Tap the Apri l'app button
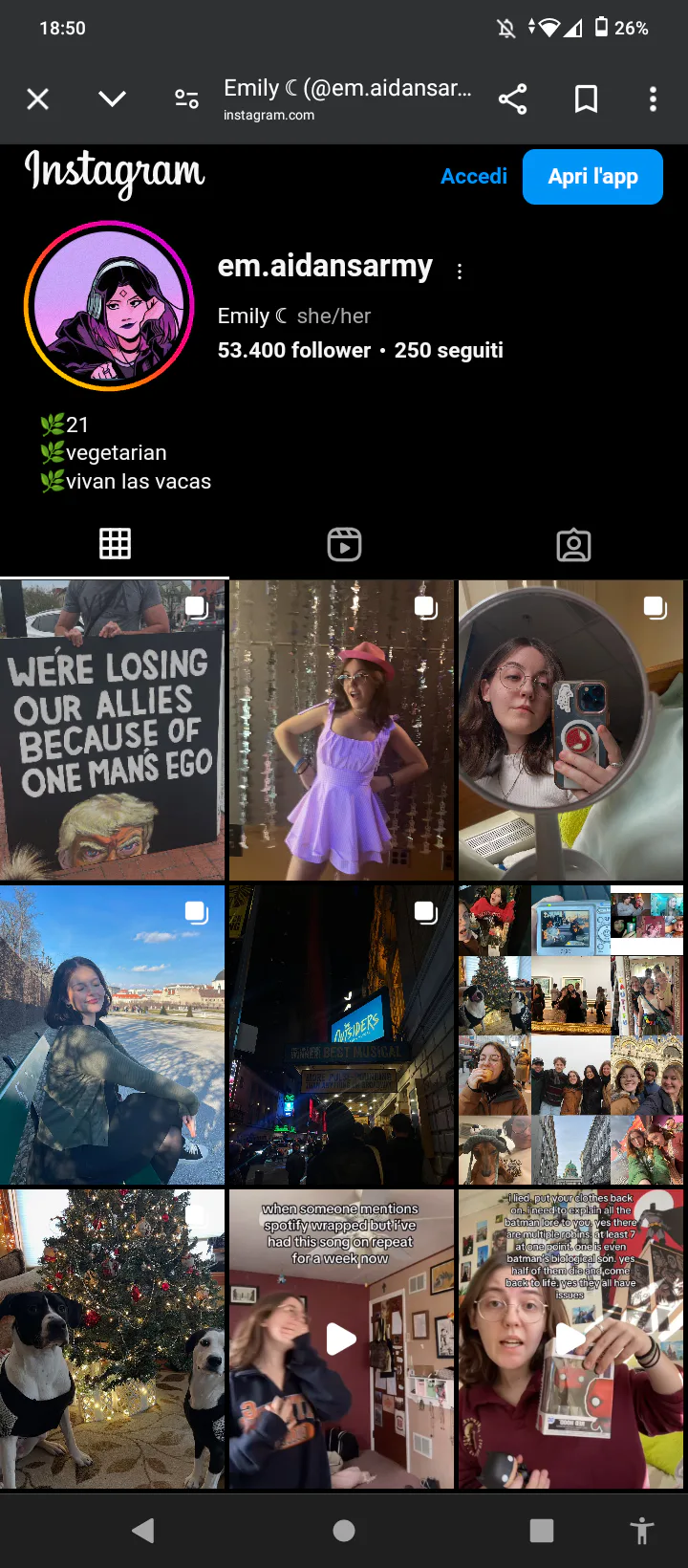Image resolution: width=688 pixels, height=1568 pixels. 592,177
